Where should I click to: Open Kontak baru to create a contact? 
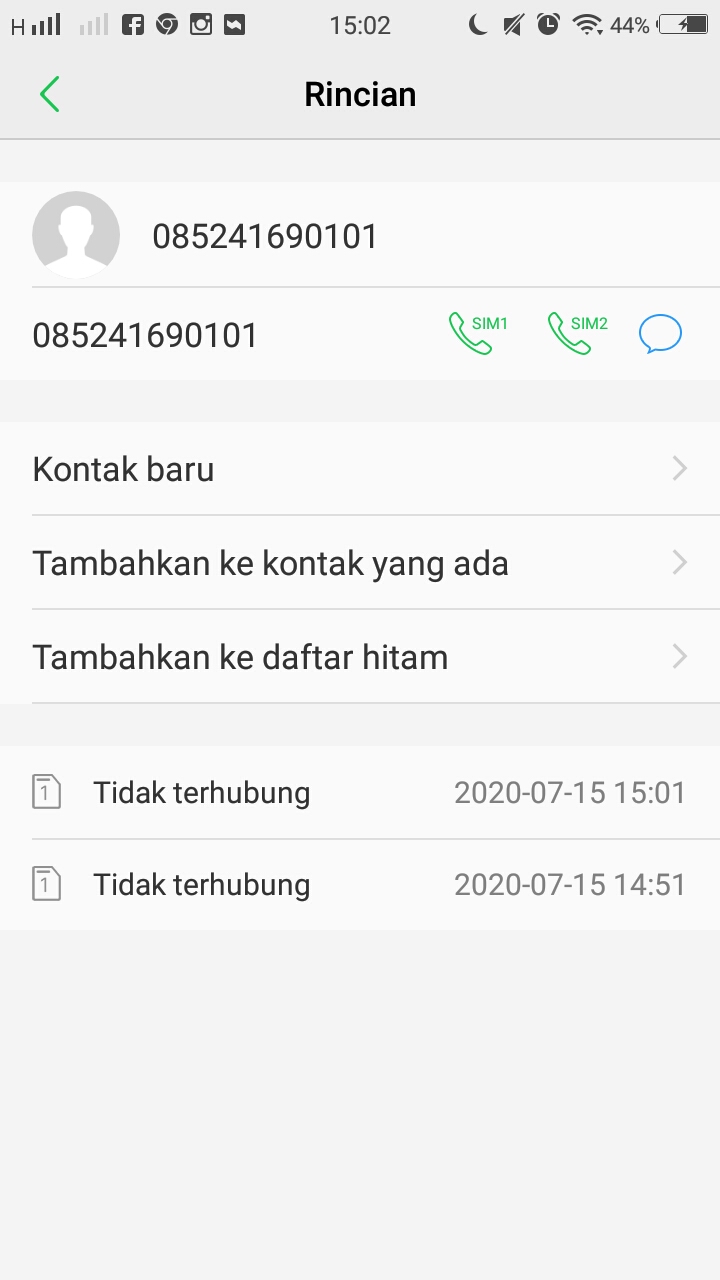coord(360,469)
